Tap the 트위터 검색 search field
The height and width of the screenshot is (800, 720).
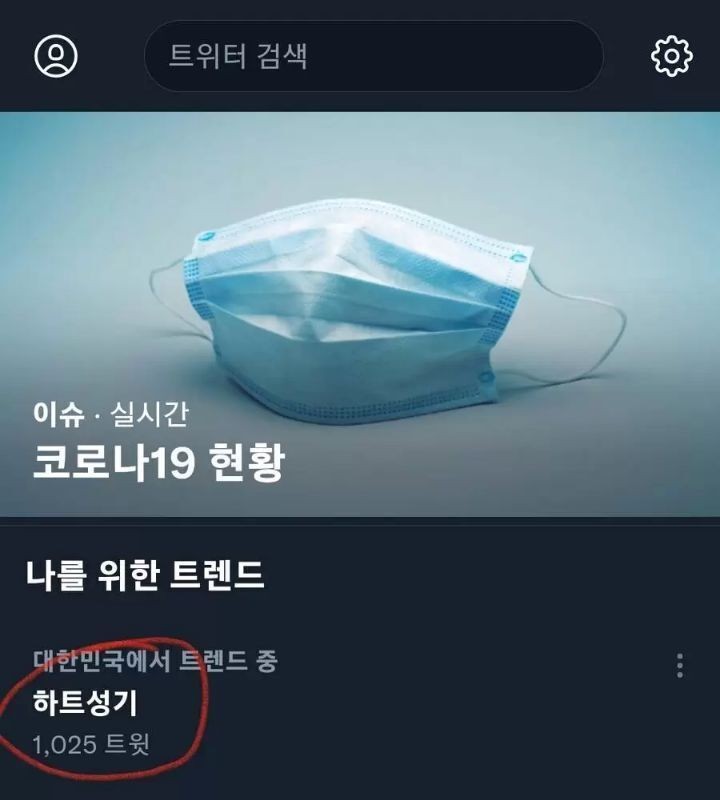(373, 56)
